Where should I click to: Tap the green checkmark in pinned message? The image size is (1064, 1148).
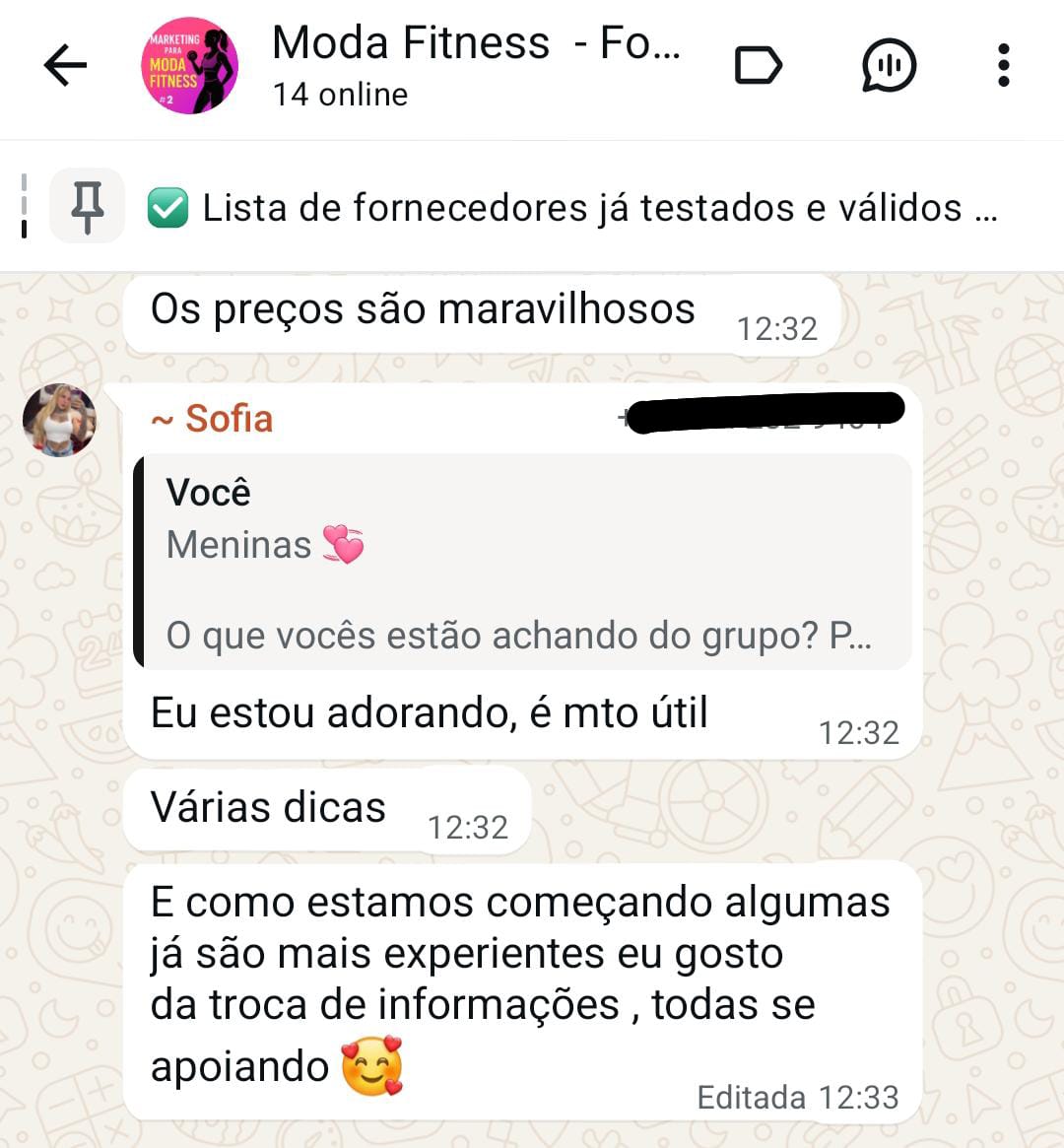click(167, 208)
